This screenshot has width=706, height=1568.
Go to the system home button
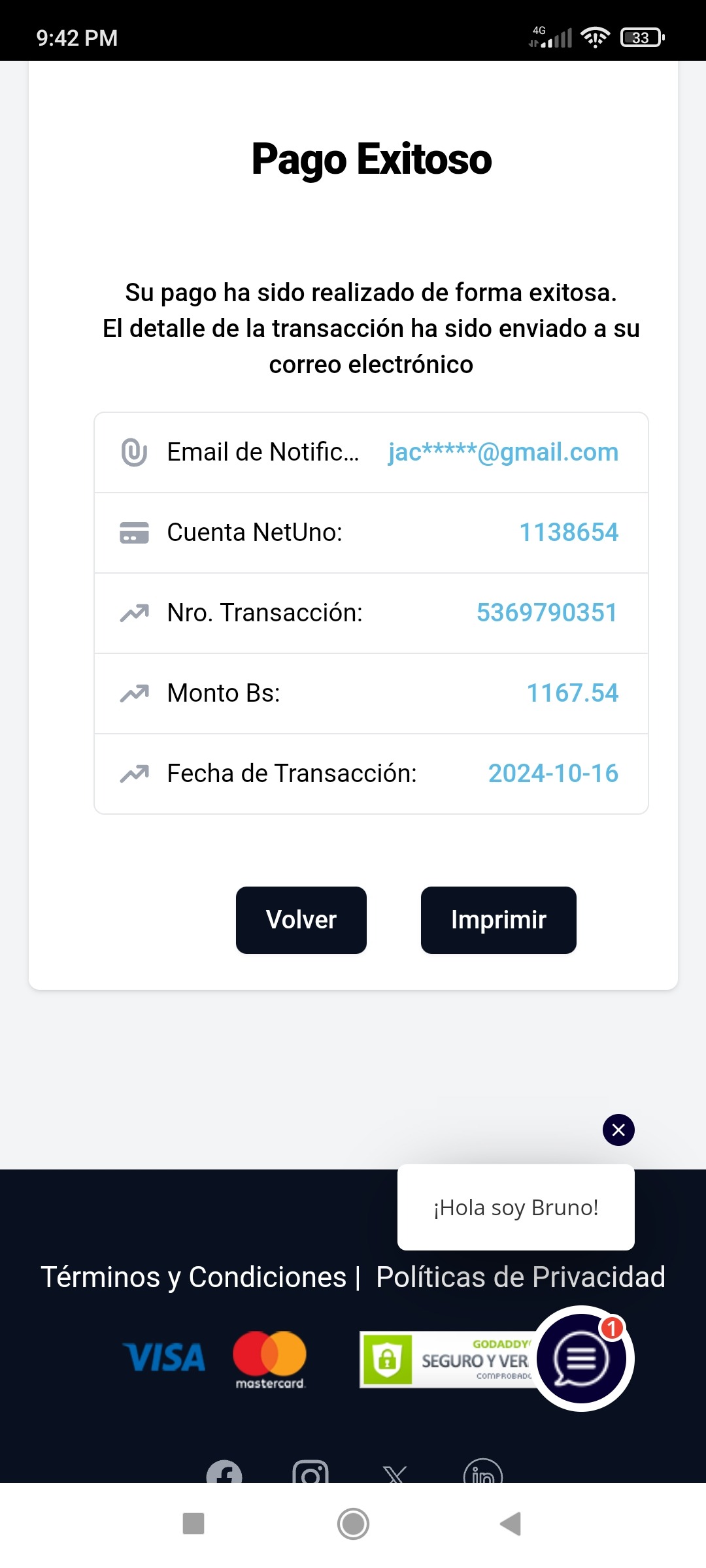(353, 1524)
